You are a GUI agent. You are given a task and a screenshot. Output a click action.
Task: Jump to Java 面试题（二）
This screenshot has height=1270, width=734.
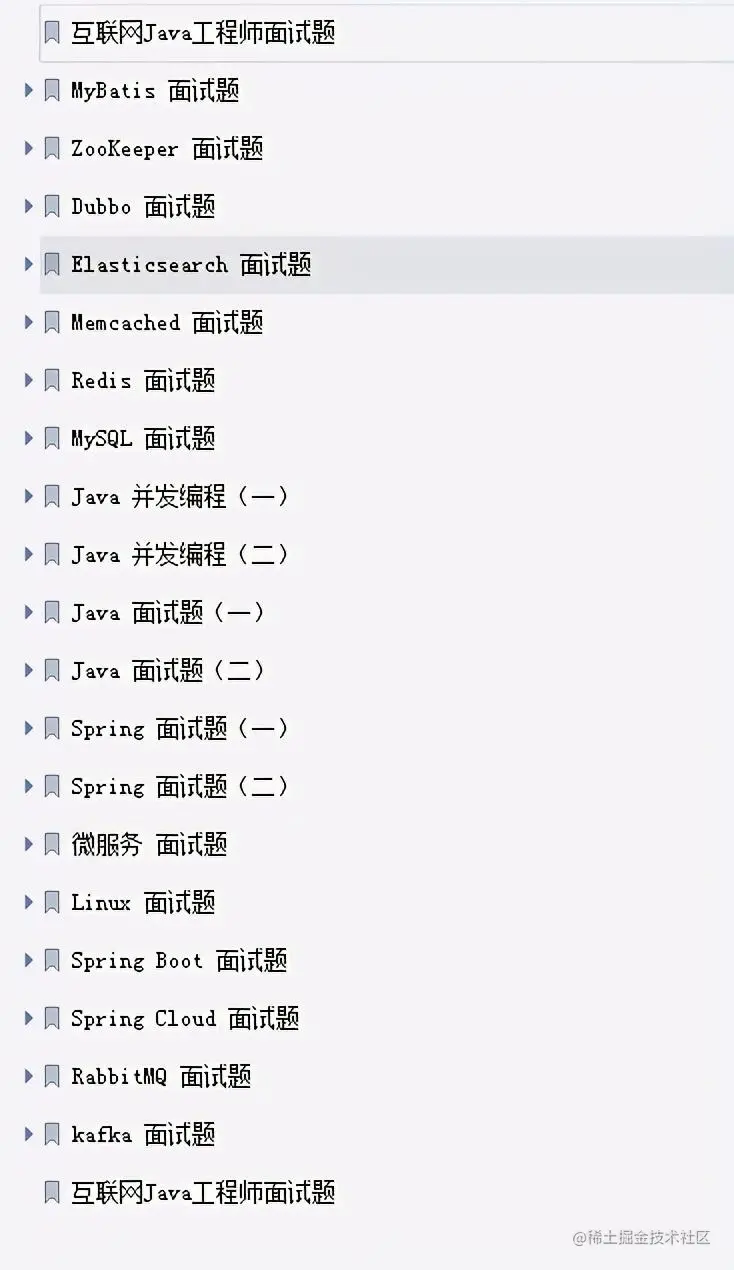click(x=168, y=671)
